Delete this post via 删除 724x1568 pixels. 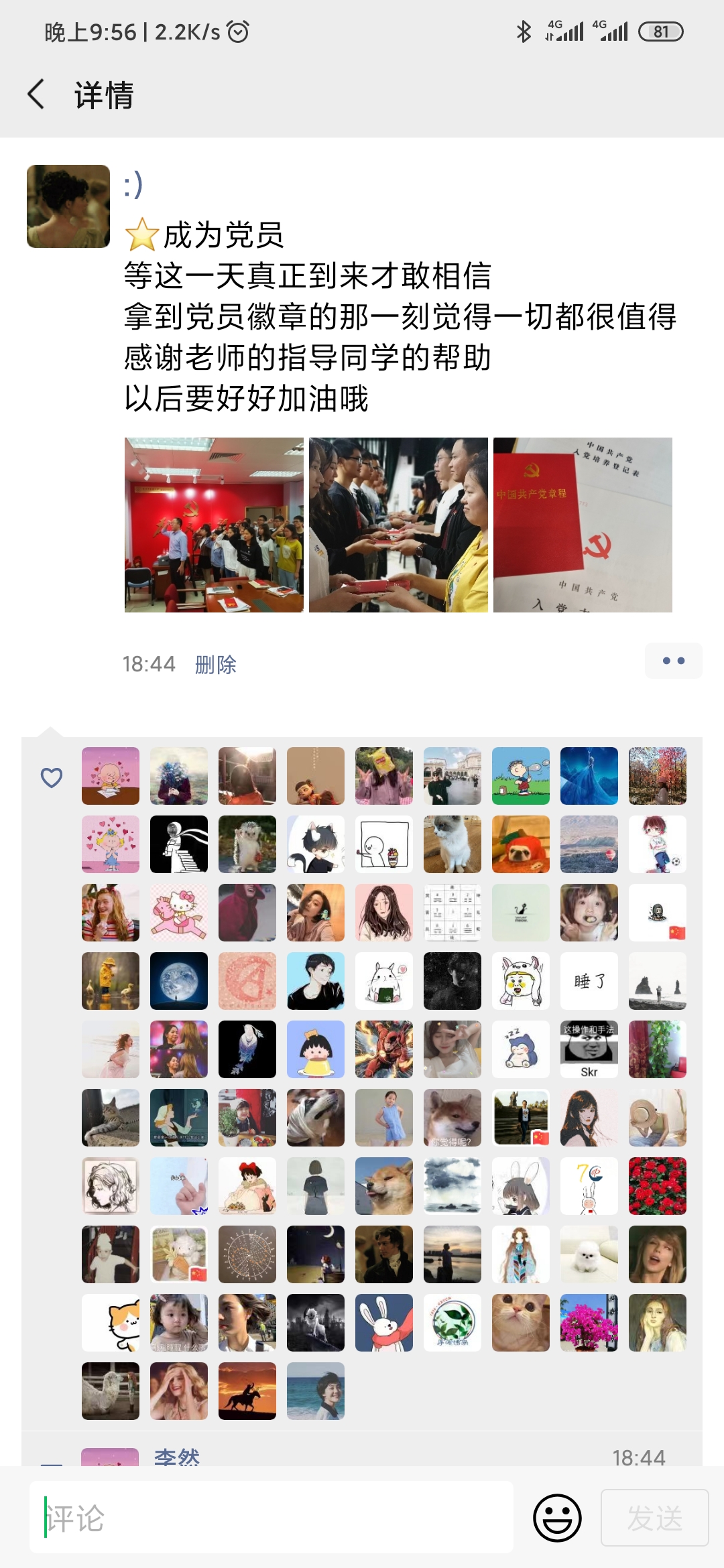pos(215,665)
